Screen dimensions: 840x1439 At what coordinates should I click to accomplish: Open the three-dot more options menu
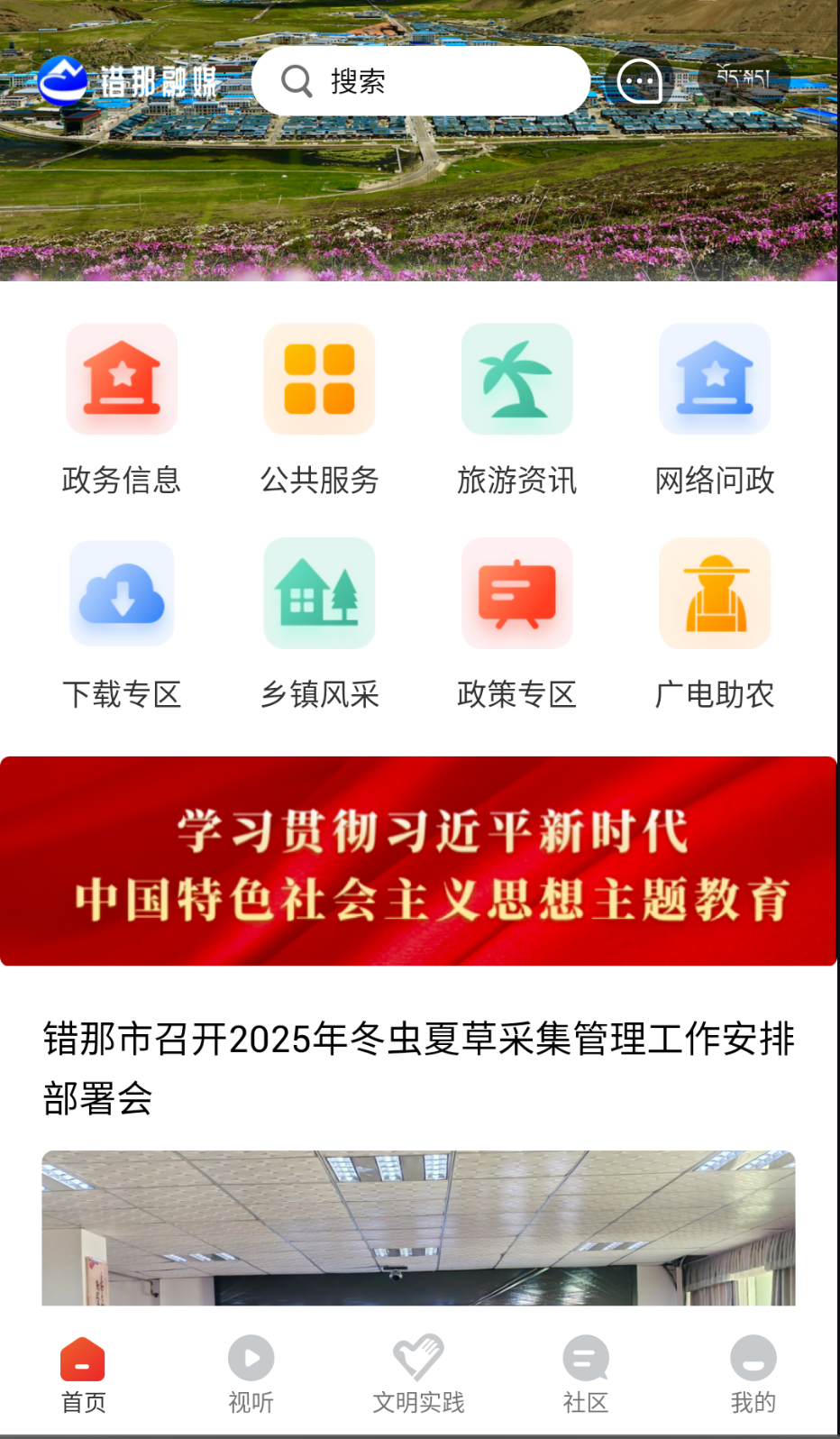tap(639, 80)
